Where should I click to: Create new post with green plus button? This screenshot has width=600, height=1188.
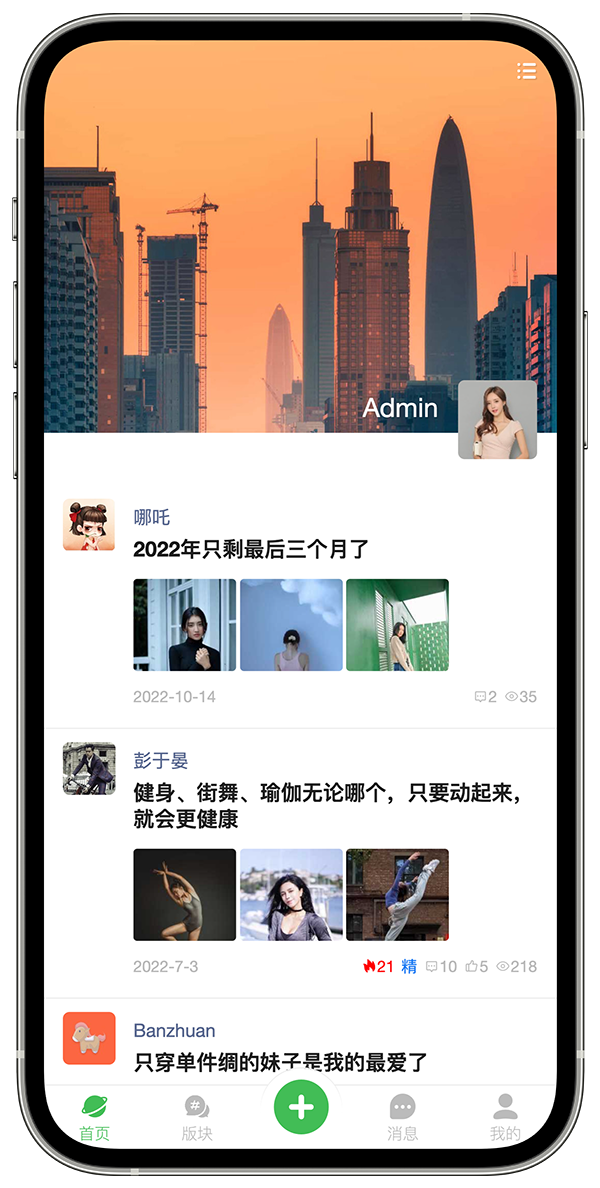pyautogui.click(x=301, y=1108)
